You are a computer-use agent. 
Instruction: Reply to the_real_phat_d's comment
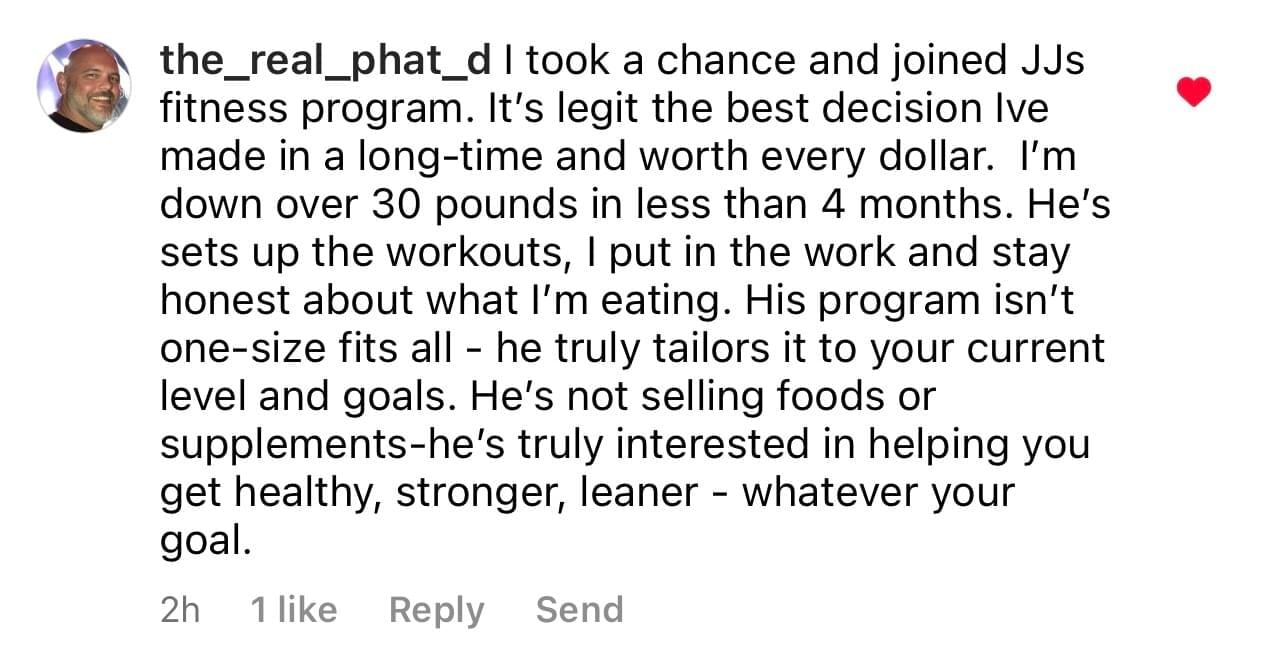(436, 609)
